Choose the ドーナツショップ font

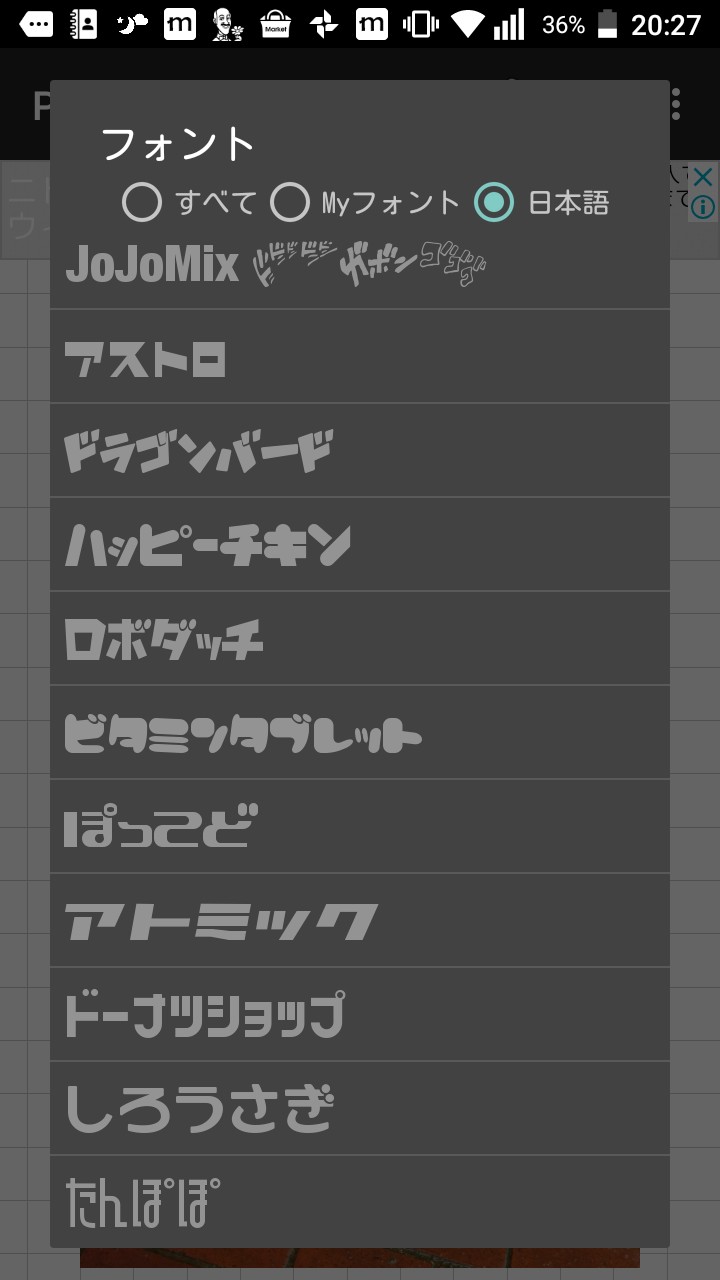pos(360,1015)
